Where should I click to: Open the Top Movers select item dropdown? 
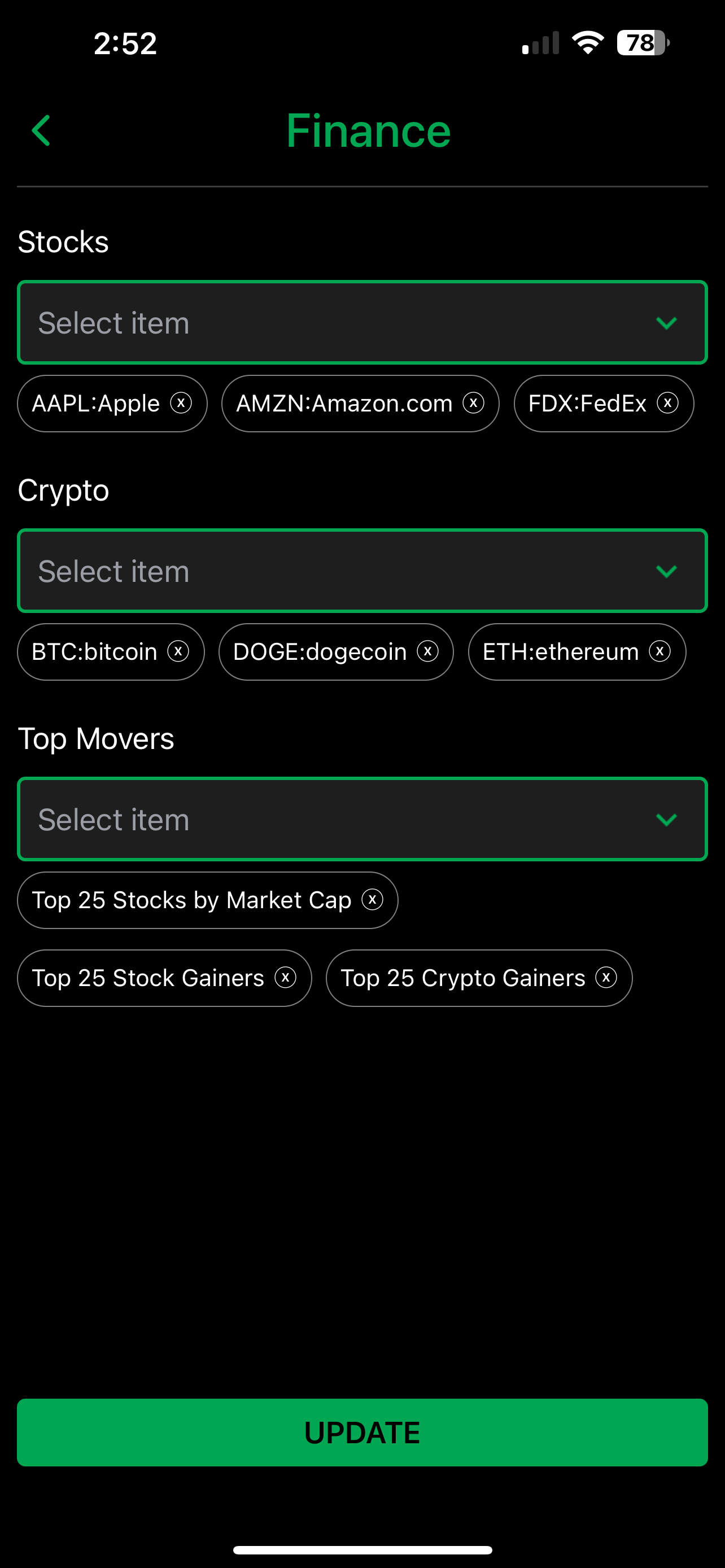tap(362, 820)
